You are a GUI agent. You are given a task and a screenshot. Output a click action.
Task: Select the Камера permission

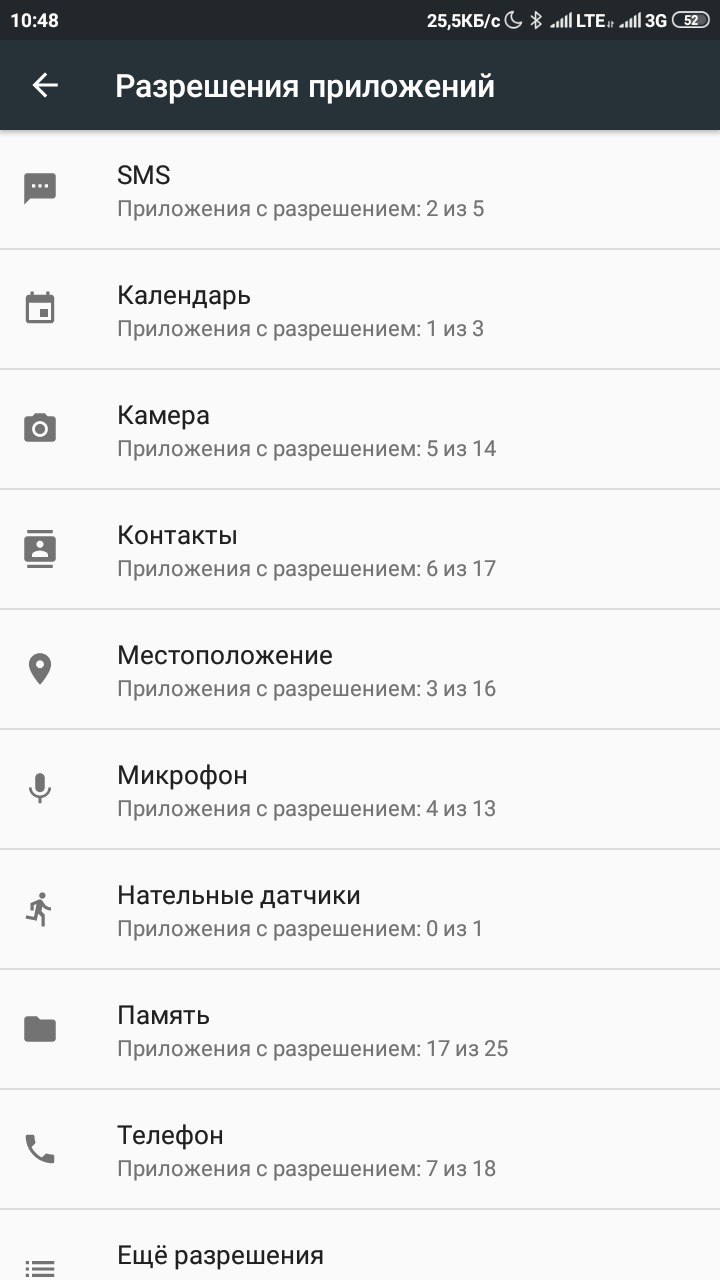tap(360, 430)
